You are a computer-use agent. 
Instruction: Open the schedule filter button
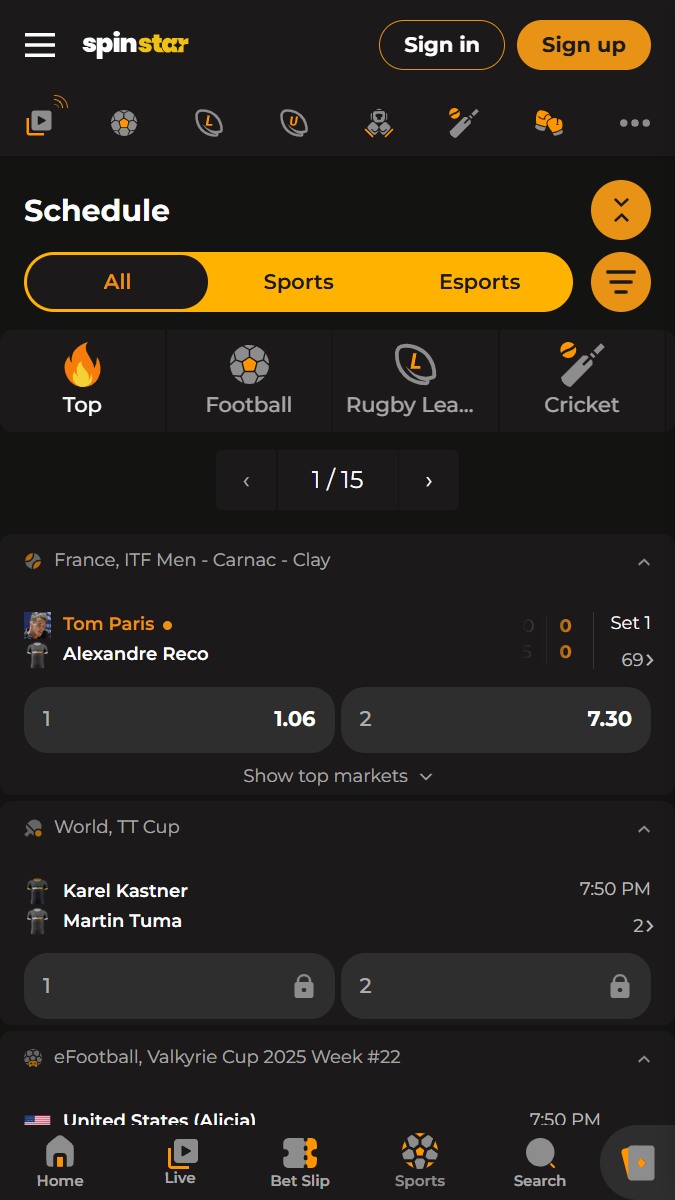pyautogui.click(x=621, y=282)
